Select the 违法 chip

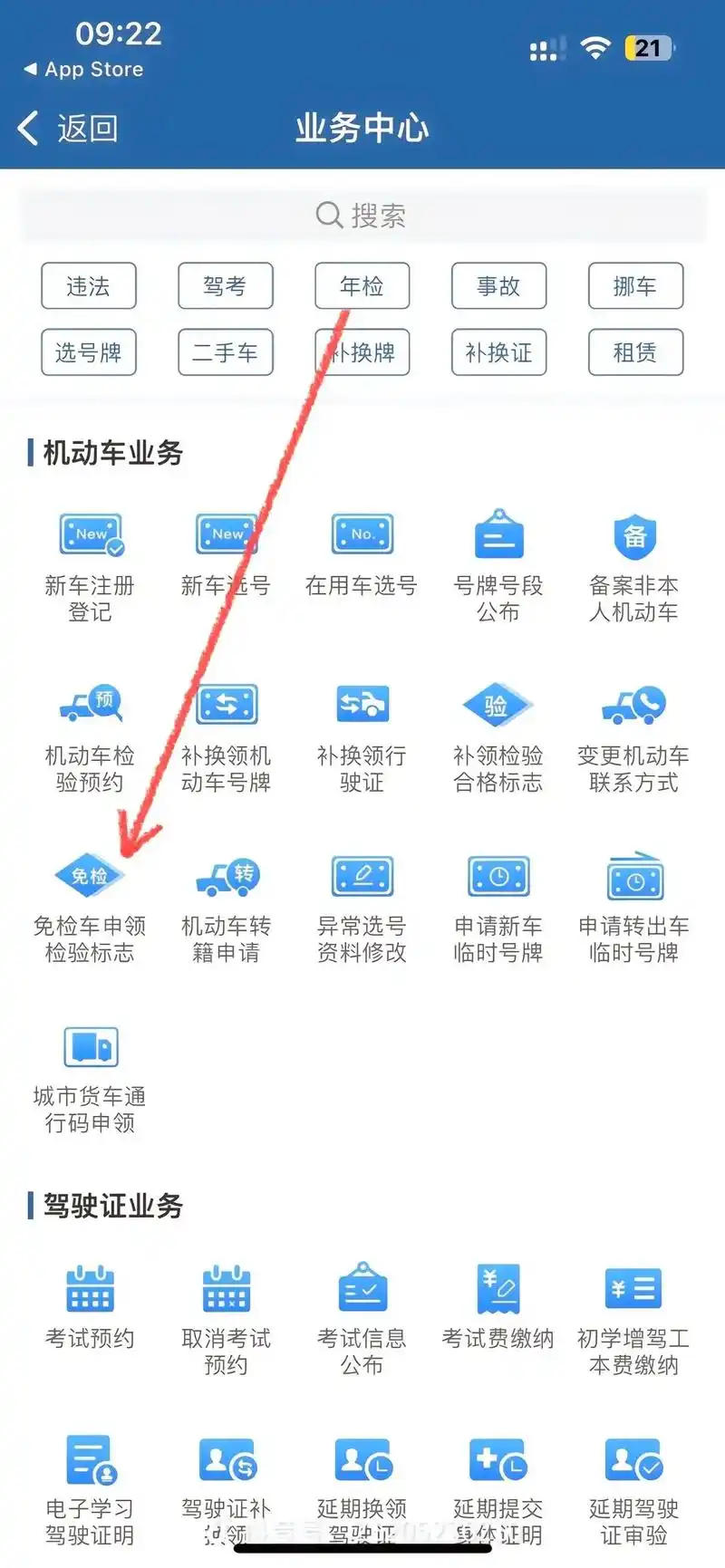click(89, 286)
